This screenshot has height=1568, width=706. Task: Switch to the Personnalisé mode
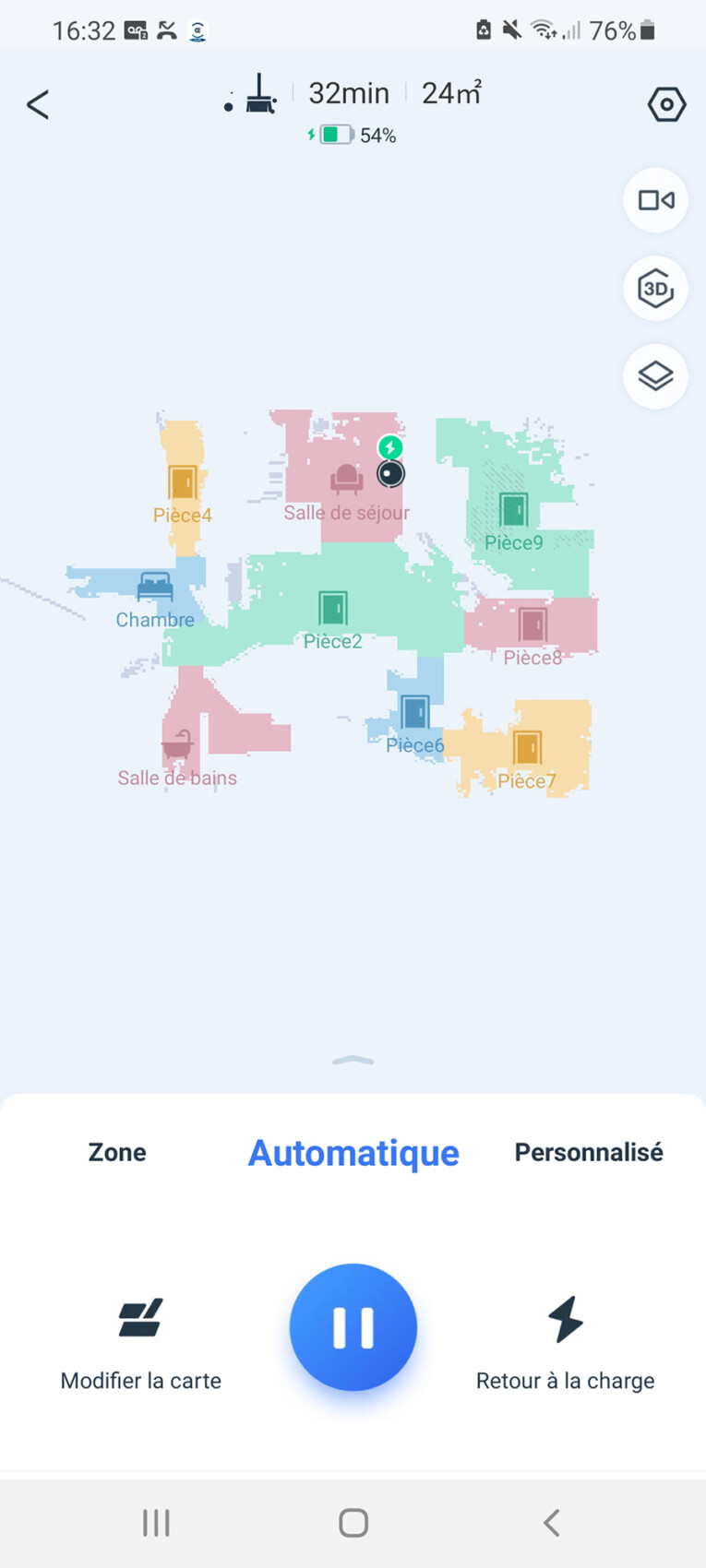point(588,1152)
